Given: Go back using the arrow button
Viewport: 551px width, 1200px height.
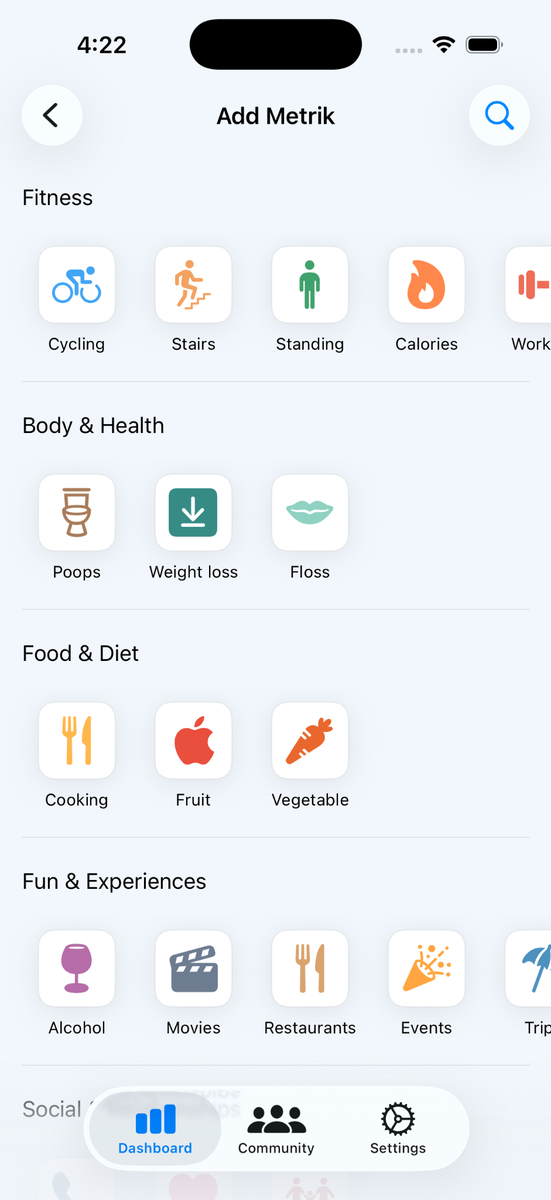Looking at the screenshot, I should [52, 116].
